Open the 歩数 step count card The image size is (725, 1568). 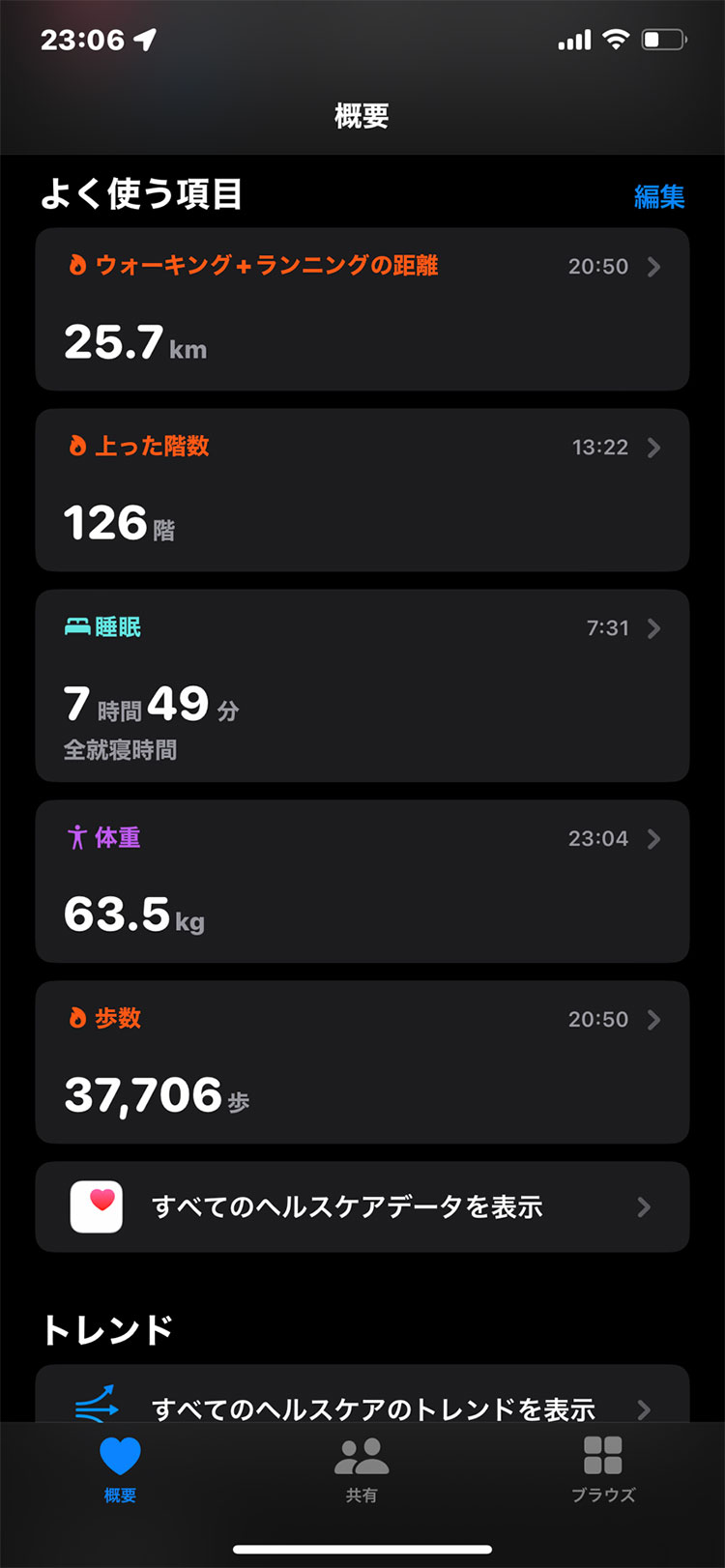(362, 1061)
